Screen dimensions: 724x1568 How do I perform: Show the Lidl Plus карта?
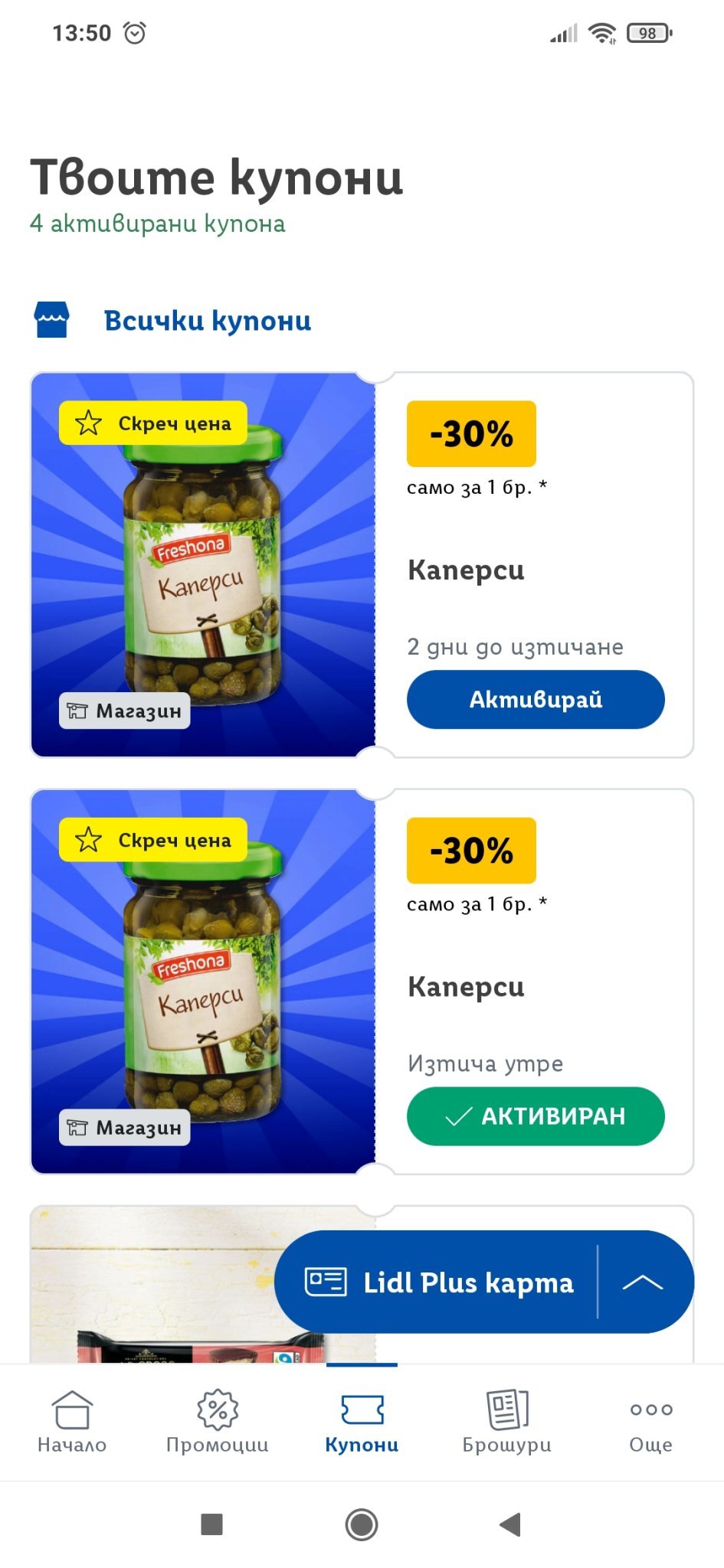pyautogui.click(x=438, y=1282)
